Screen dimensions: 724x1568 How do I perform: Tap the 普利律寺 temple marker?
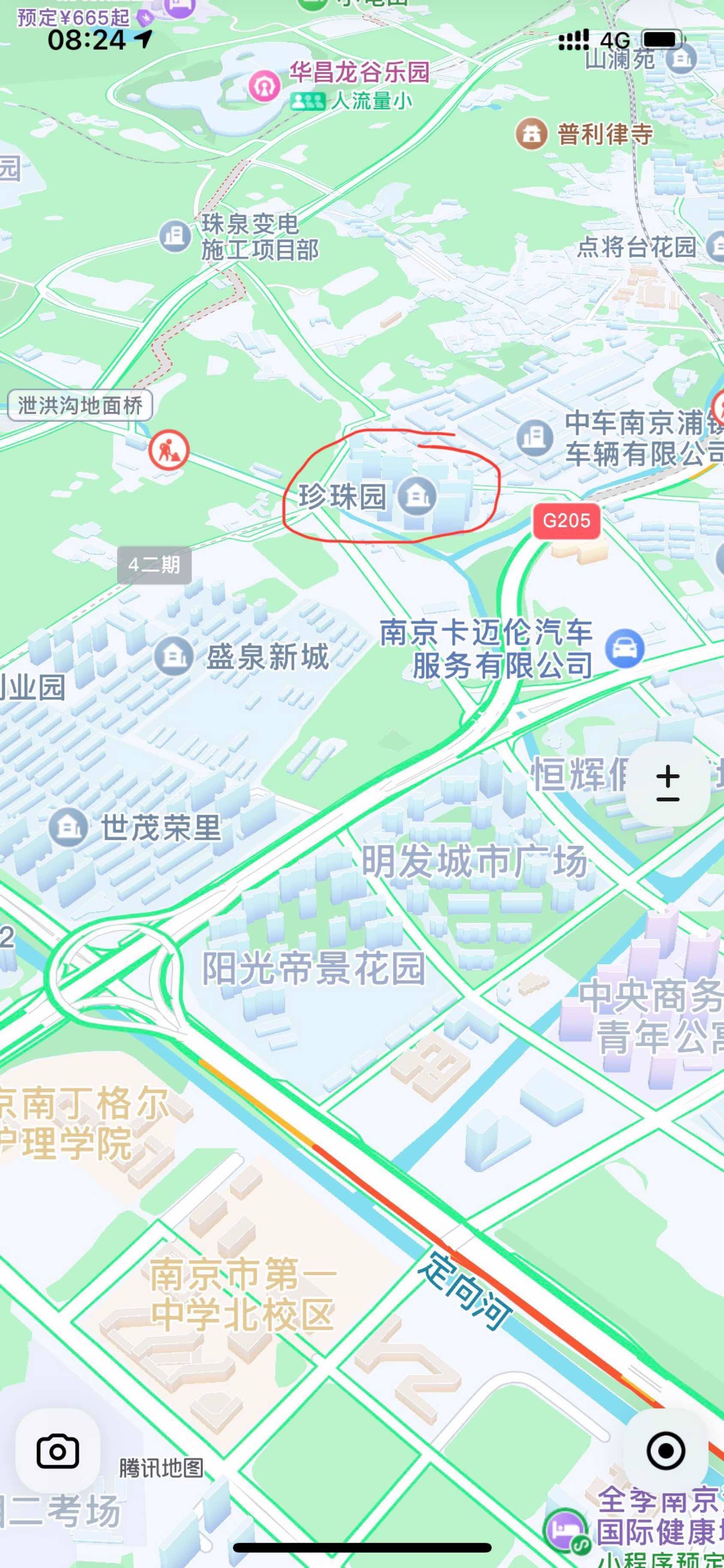[x=531, y=133]
